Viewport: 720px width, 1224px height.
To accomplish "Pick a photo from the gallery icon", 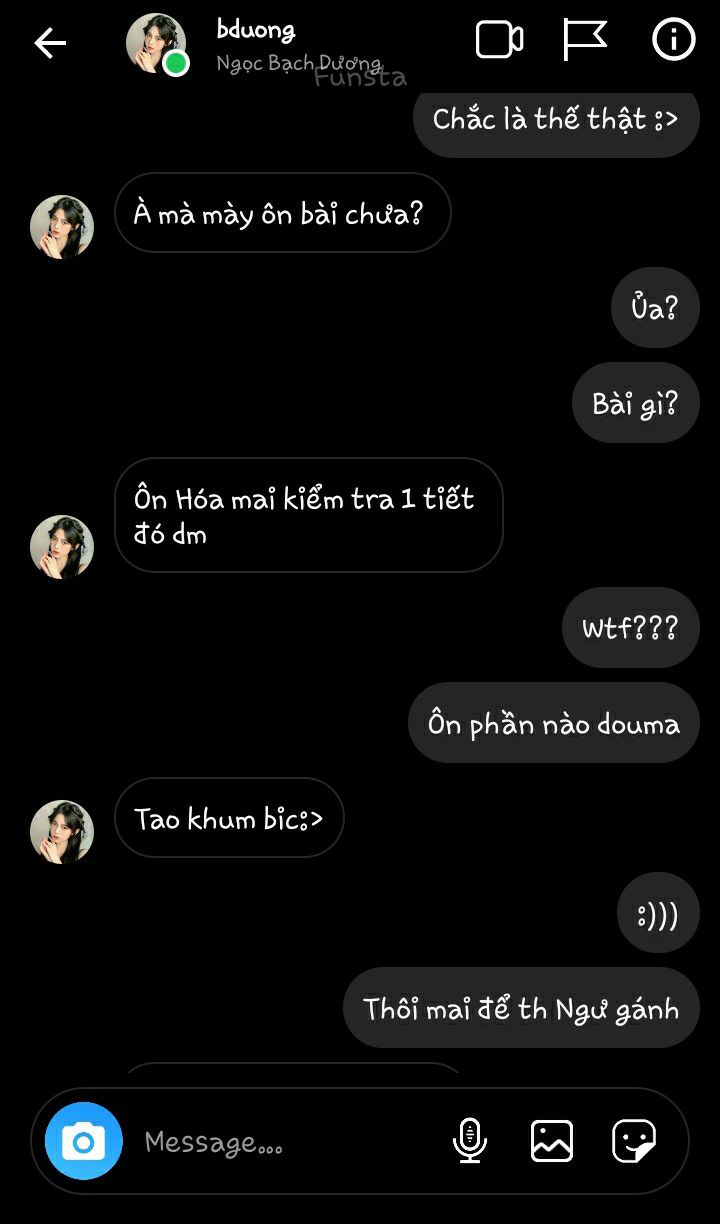I will (x=552, y=1141).
